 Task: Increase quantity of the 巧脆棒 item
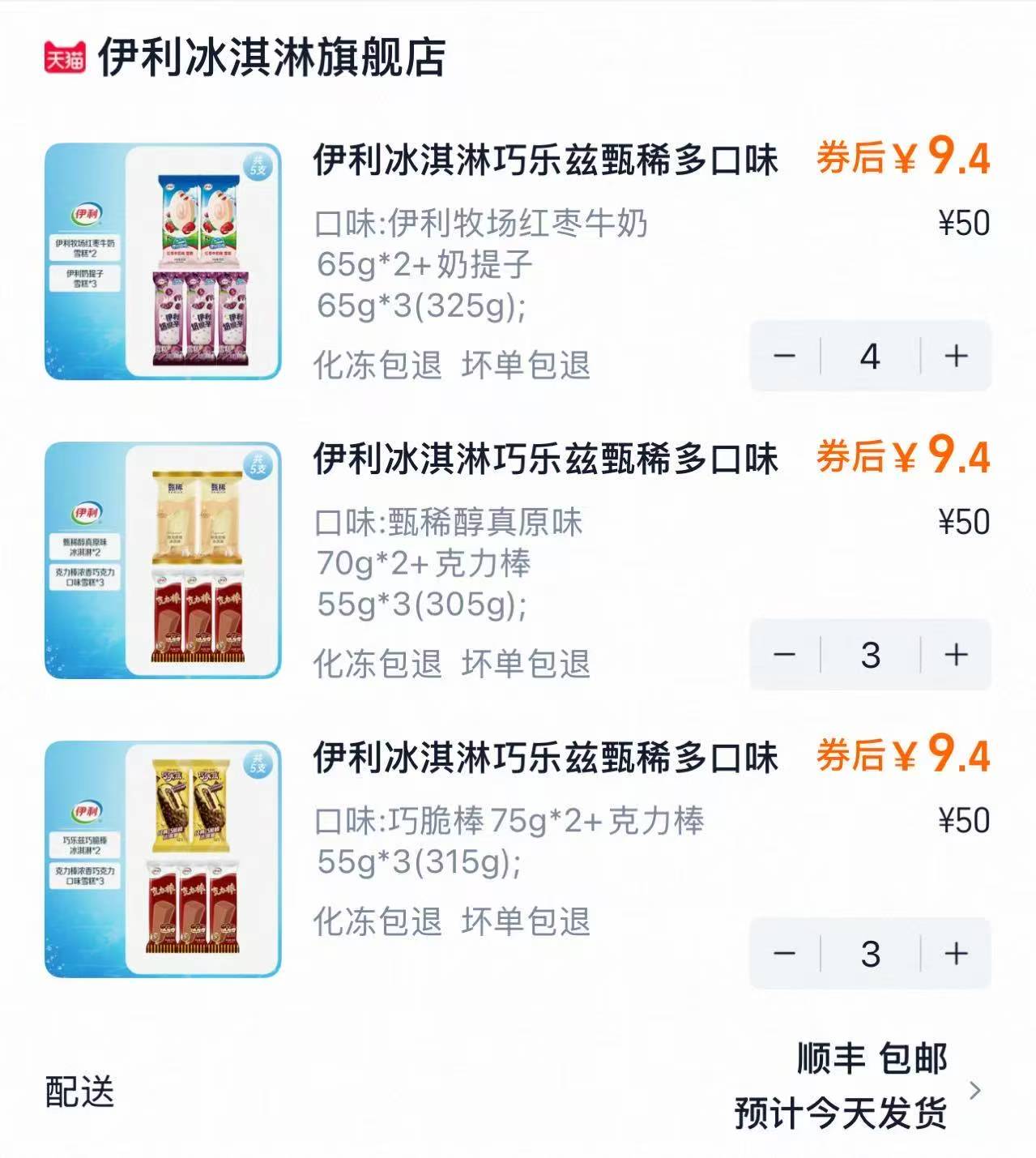pyautogui.click(x=956, y=955)
